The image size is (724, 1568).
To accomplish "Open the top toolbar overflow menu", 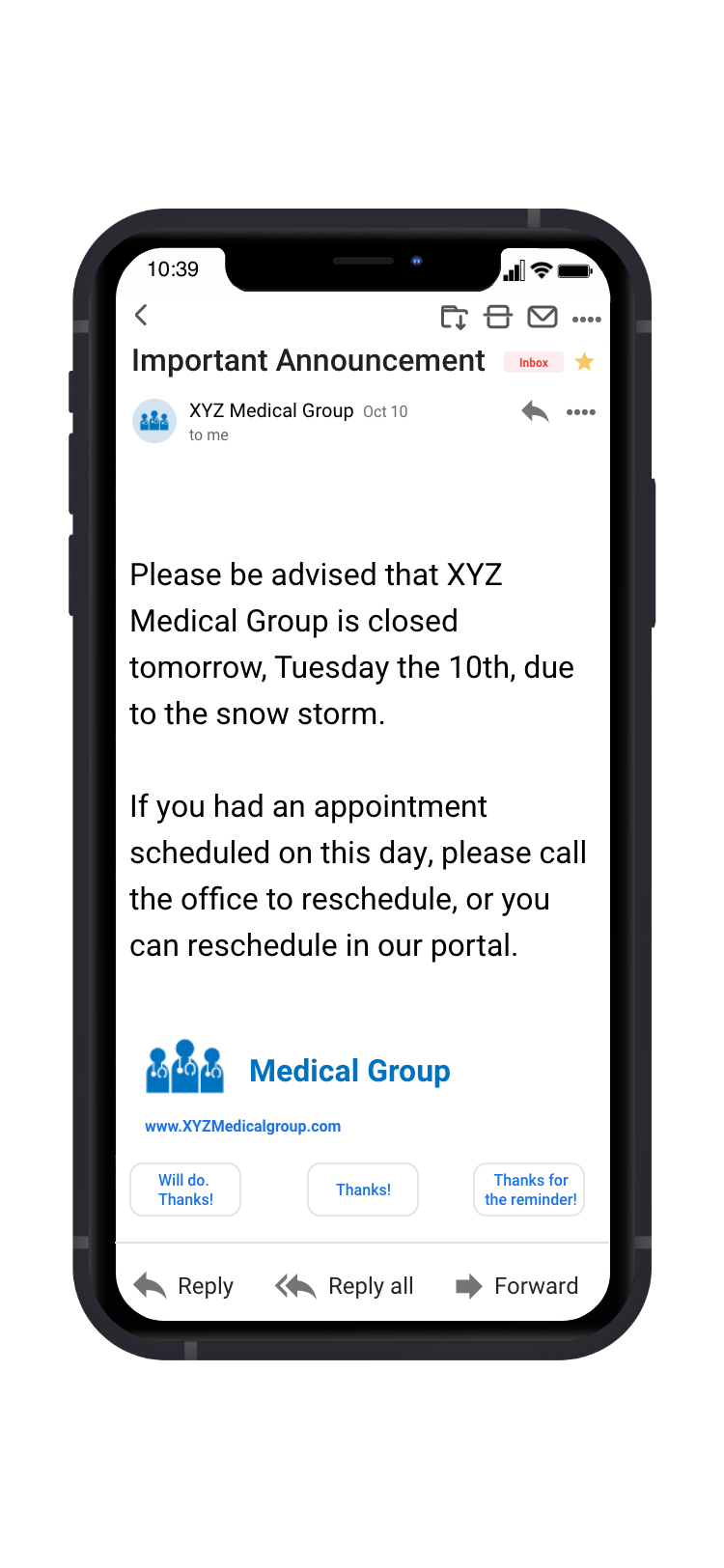I will coord(586,319).
